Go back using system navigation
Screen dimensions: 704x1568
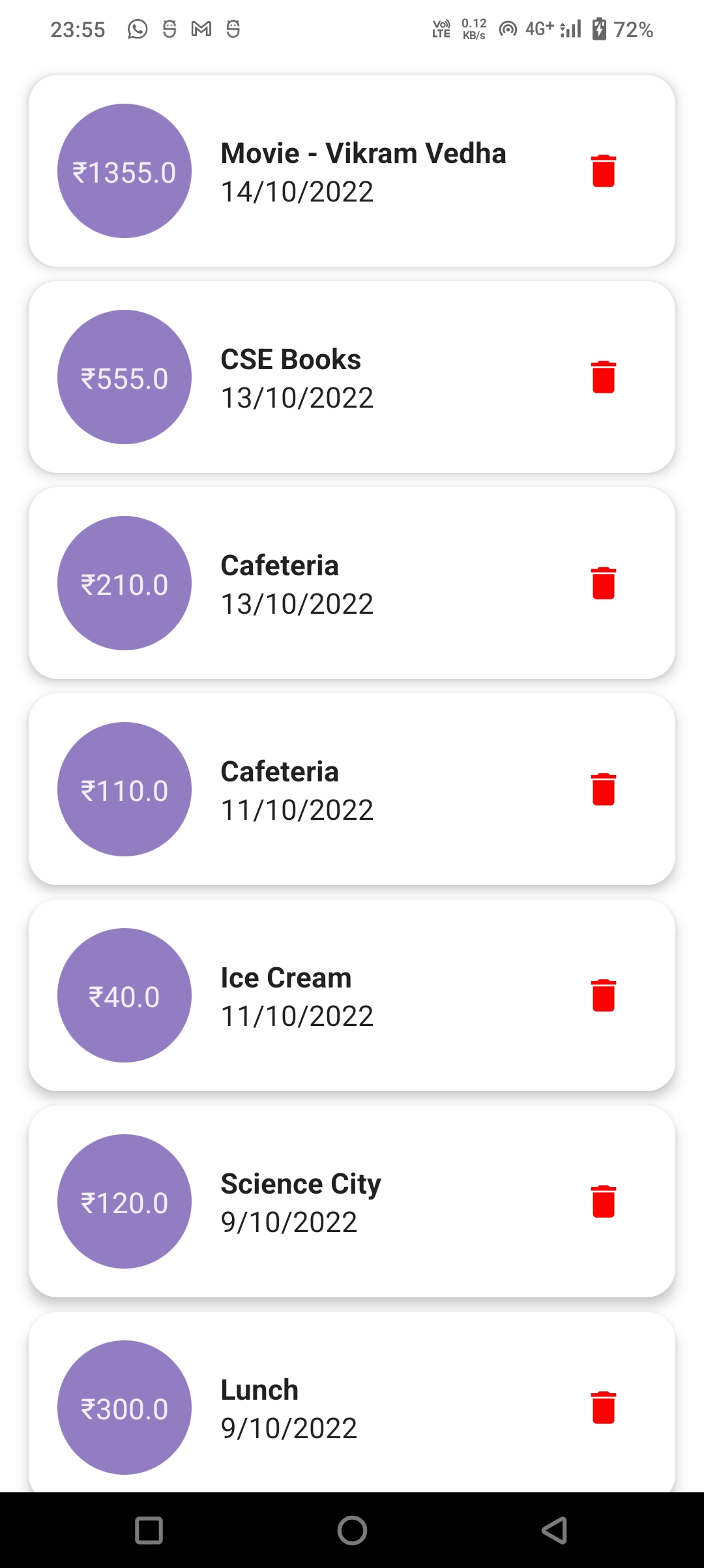pyautogui.click(x=555, y=1530)
